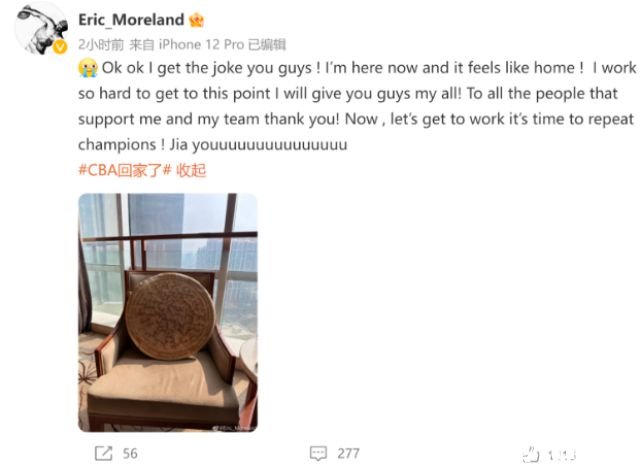Open Eric_Moreland's profile avatar

40,28
